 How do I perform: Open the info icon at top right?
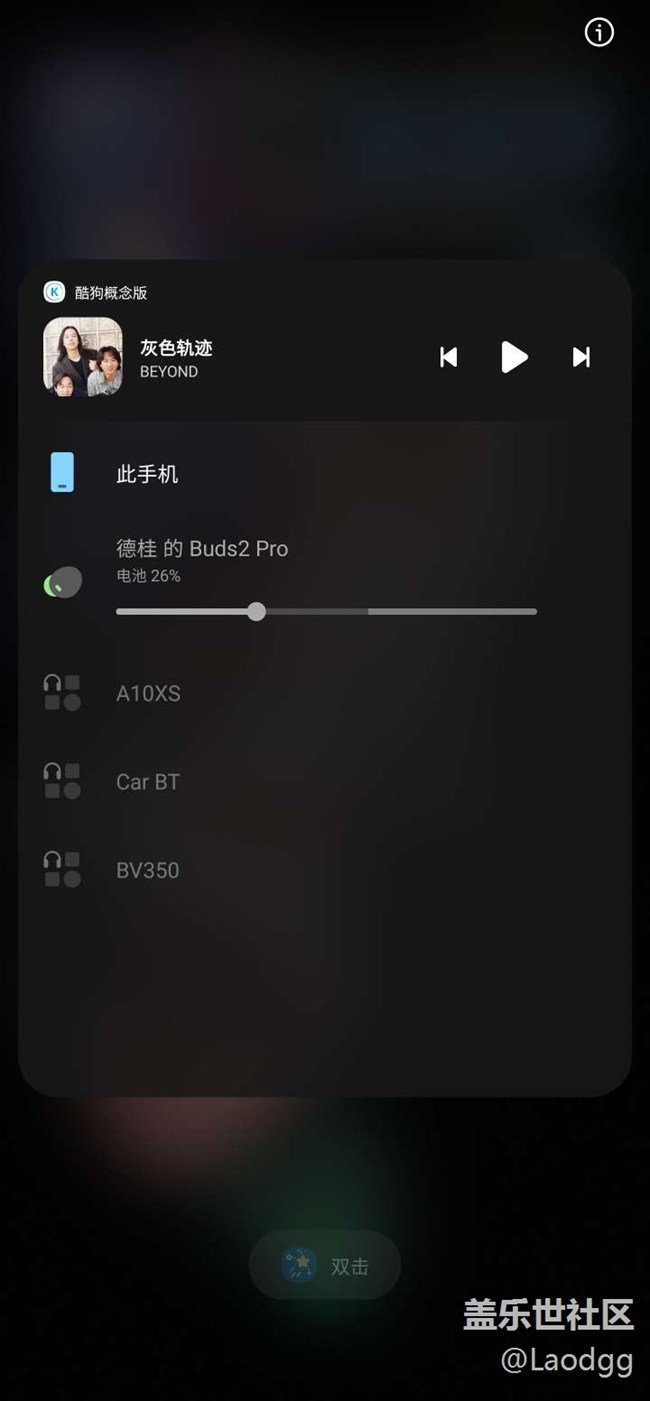point(599,33)
